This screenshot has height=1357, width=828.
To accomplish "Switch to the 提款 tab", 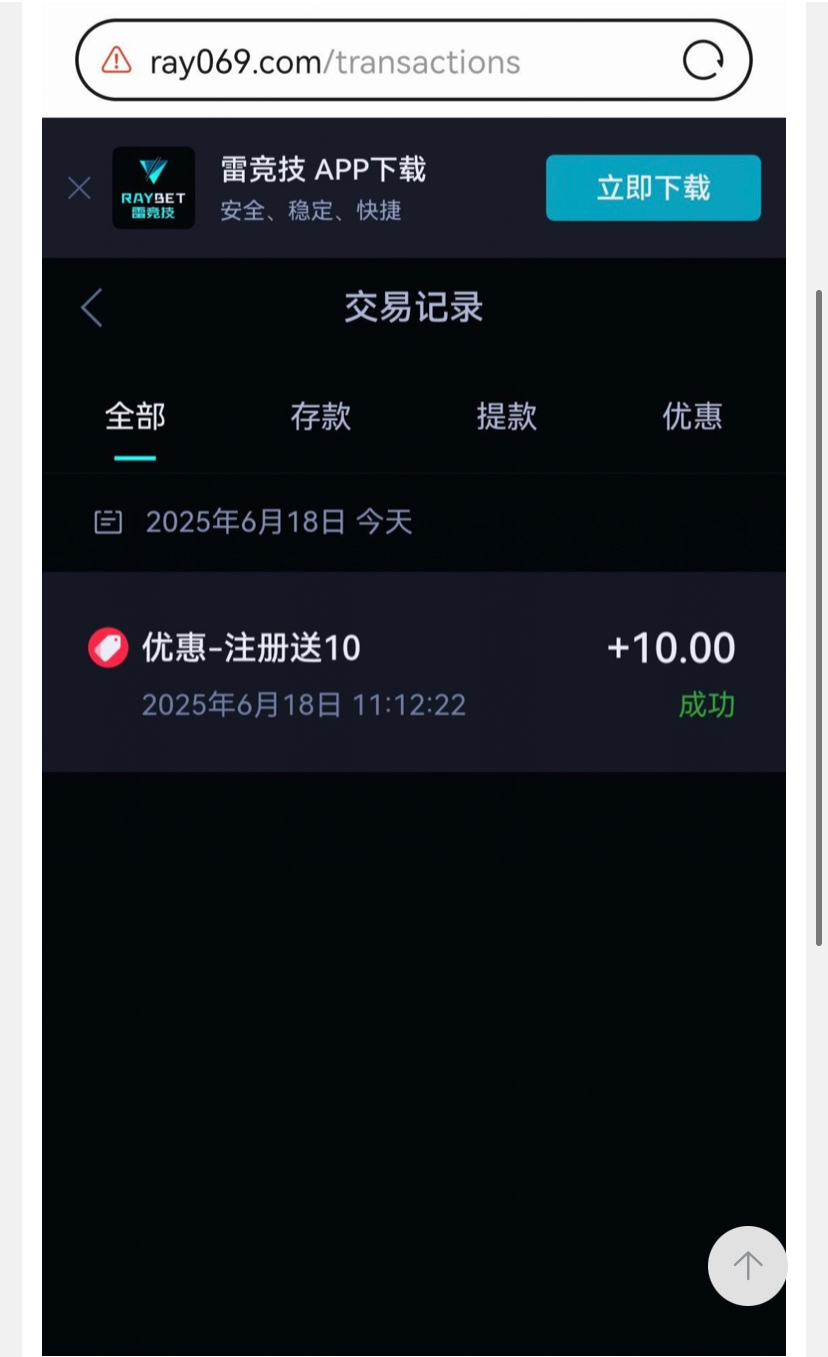I will [x=507, y=417].
